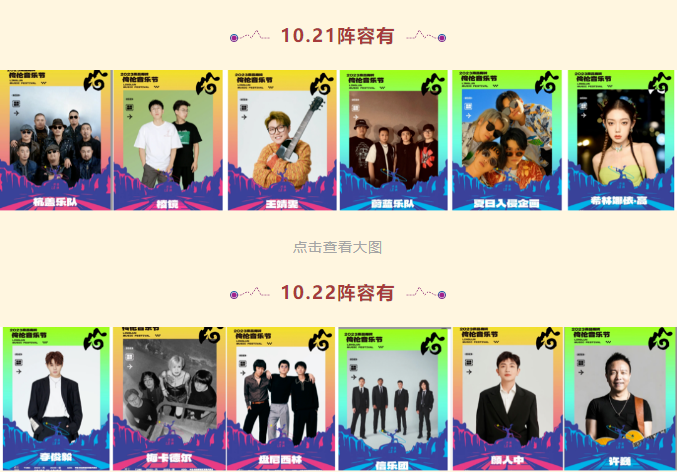Enlarge the poster of the guitarist in orange sweater
Image resolution: width=681 pixels, height=472 pixels.
click(x=281, y=140)
